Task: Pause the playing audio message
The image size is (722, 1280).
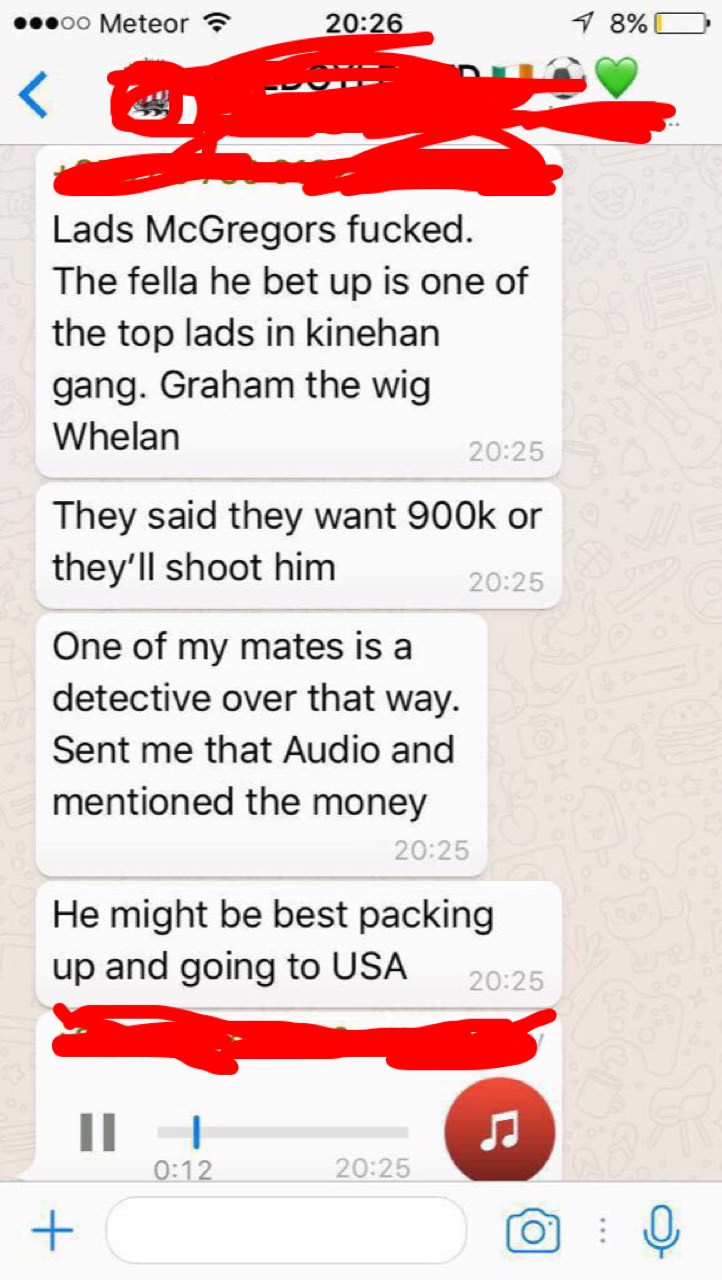Action: (98, 1132)
